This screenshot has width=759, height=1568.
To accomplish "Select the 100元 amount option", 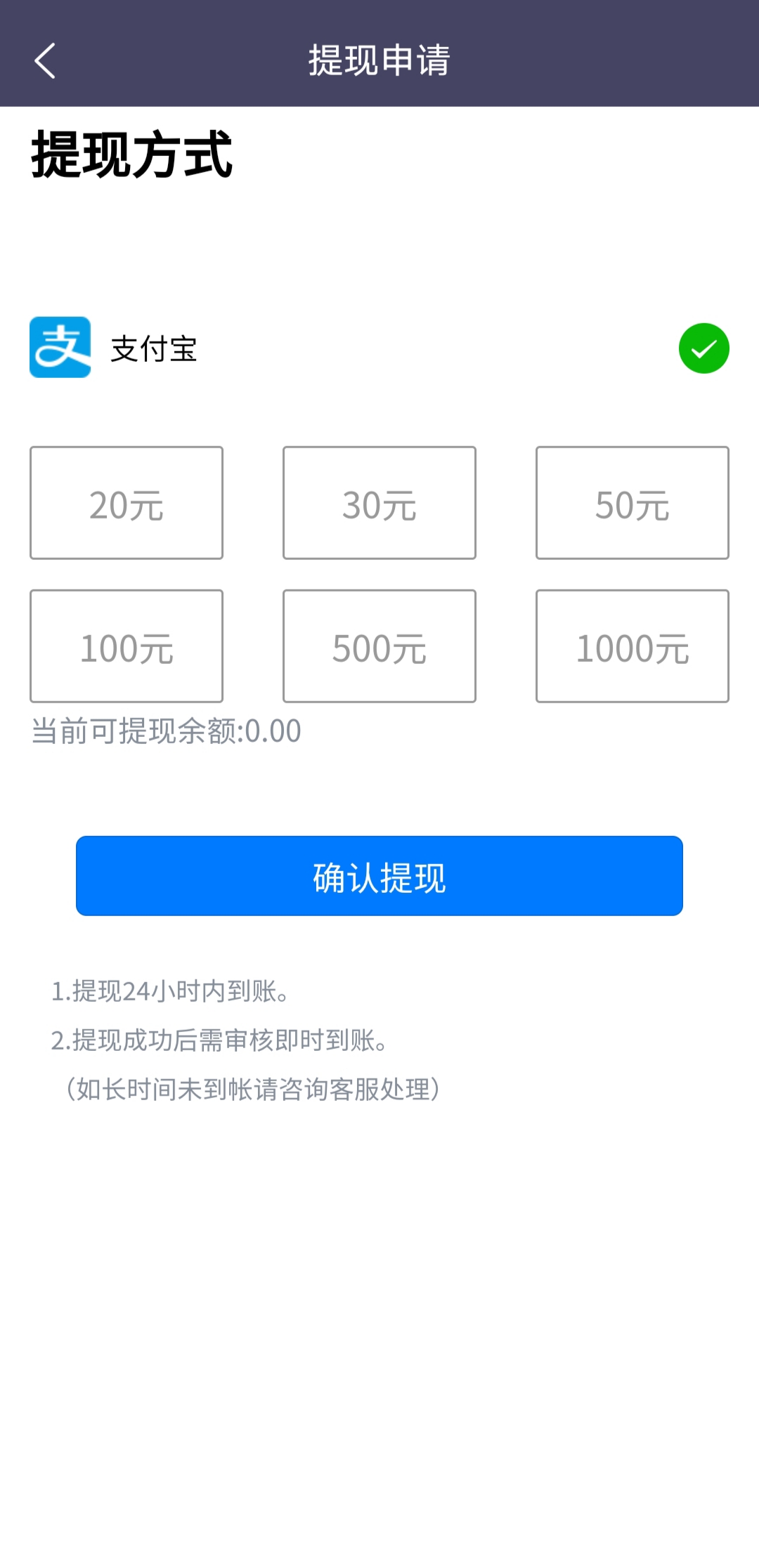I will pyautogui.click(x=126, y=646).
